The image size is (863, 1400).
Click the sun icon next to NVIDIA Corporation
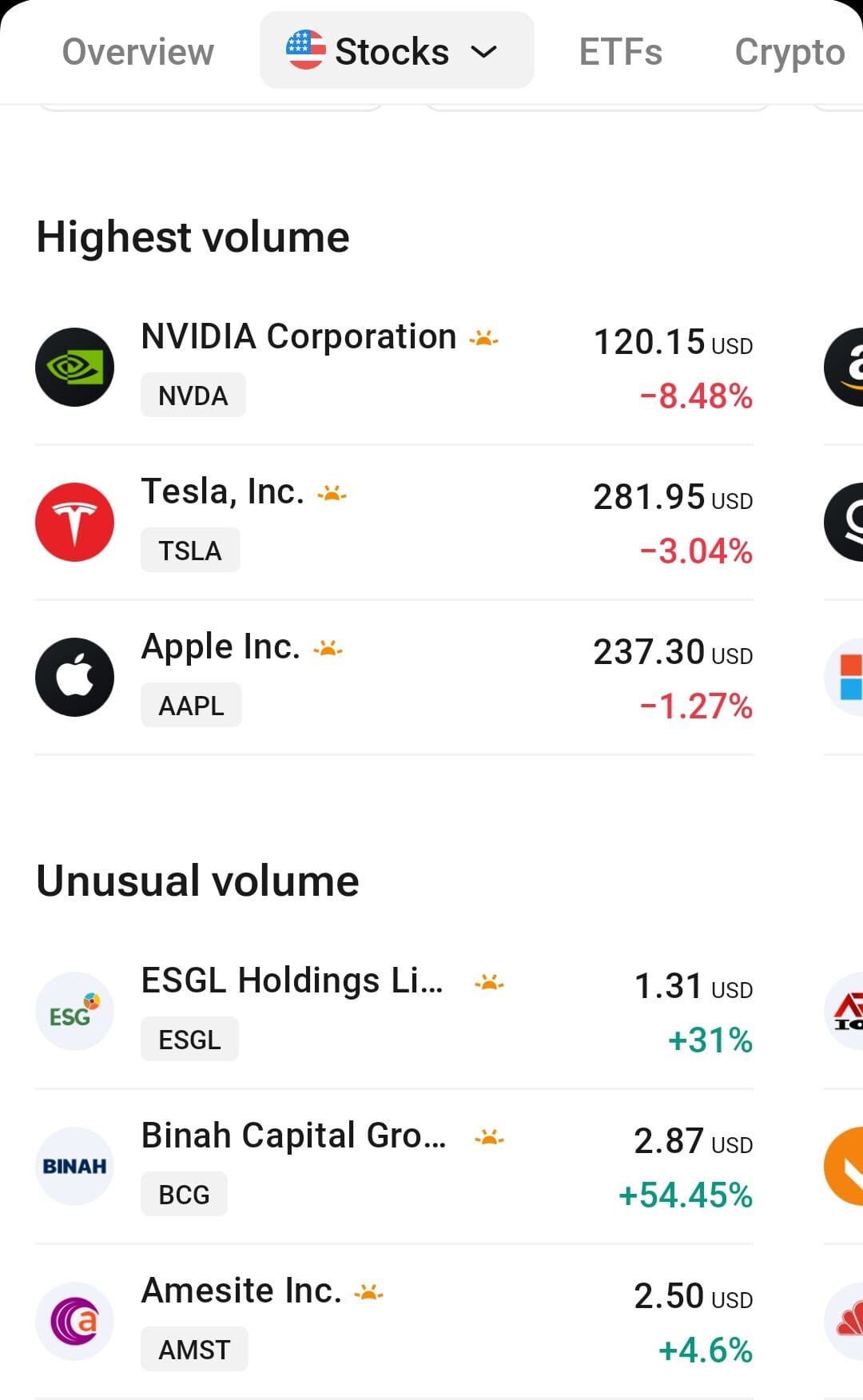[484, 338]
